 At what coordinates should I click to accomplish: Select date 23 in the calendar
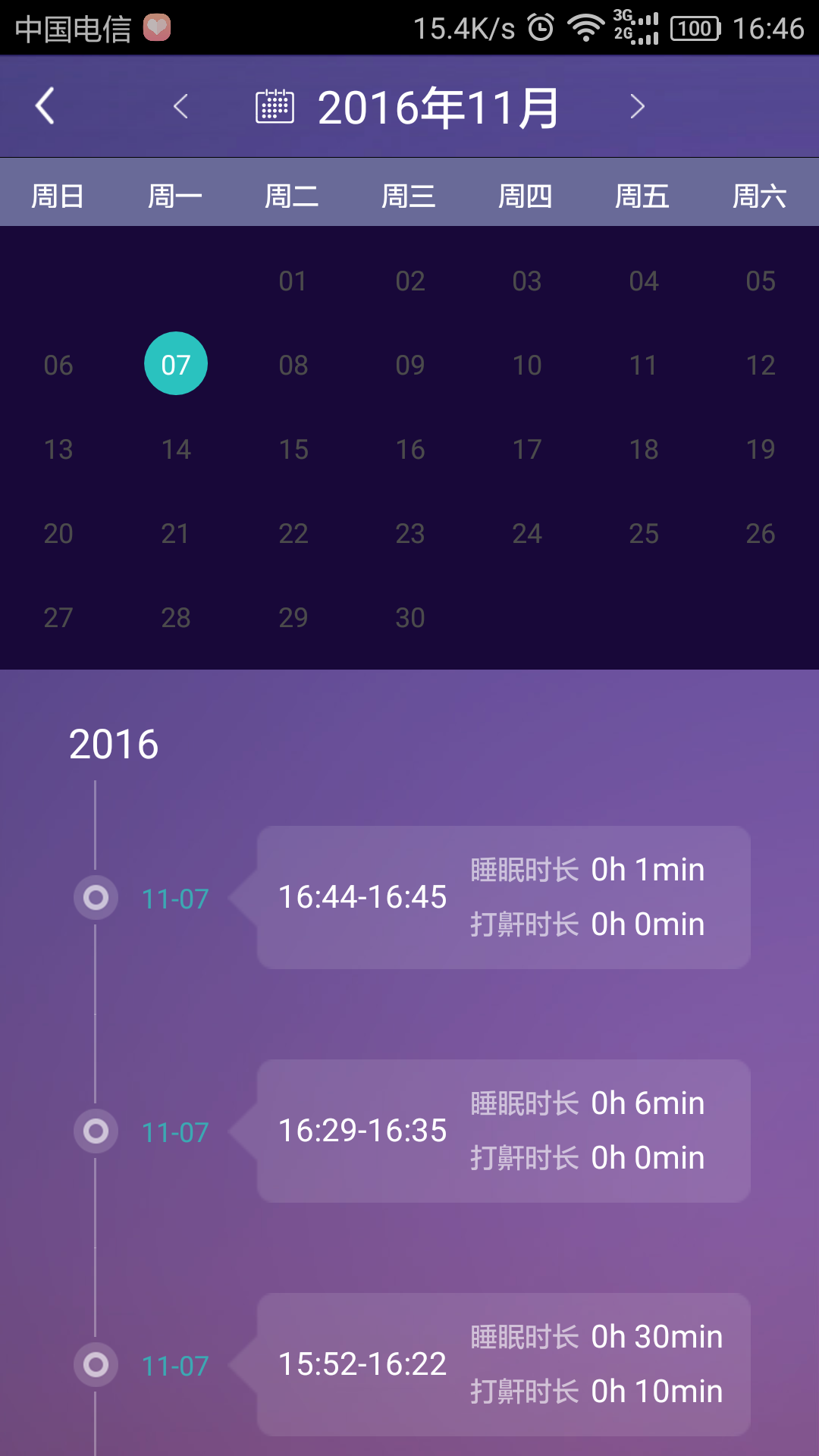[410, 534]
